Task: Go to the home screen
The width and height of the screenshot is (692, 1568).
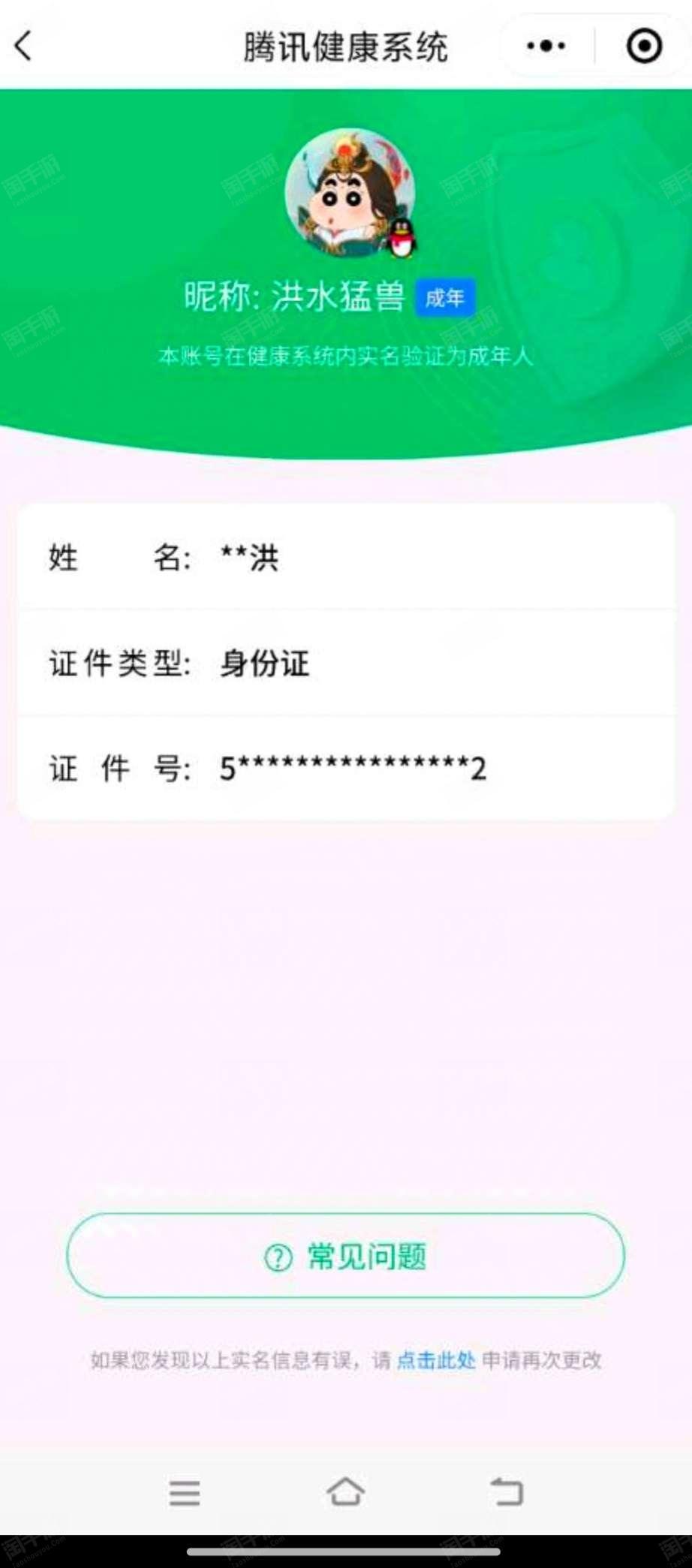Action: (345, 1491)
